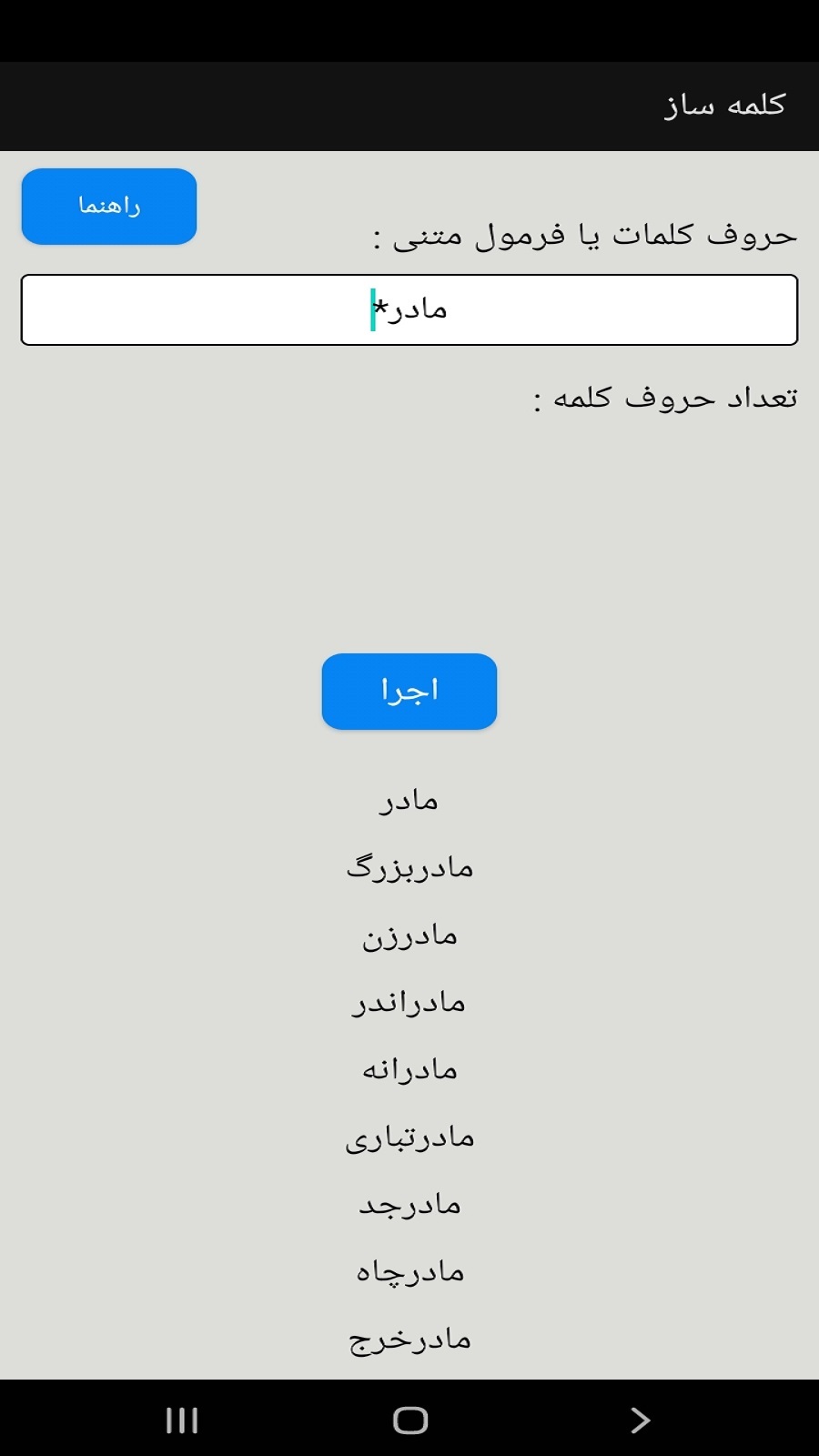Click the text input containing مادر*
This screenshot has width=819, height=1456.
(409, 309)
